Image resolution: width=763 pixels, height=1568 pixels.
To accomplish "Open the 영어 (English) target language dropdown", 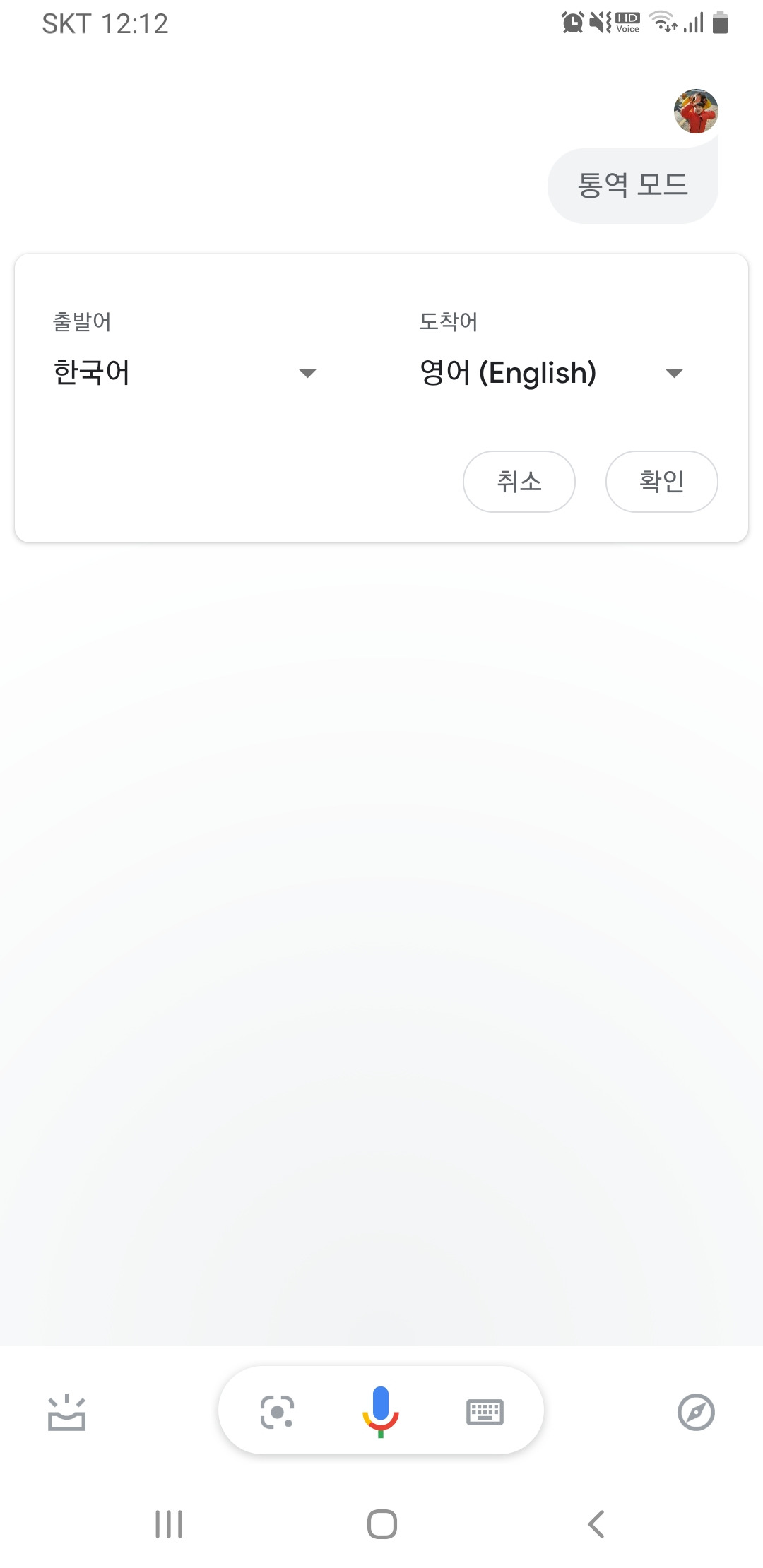I will click(x=551, y=373).
